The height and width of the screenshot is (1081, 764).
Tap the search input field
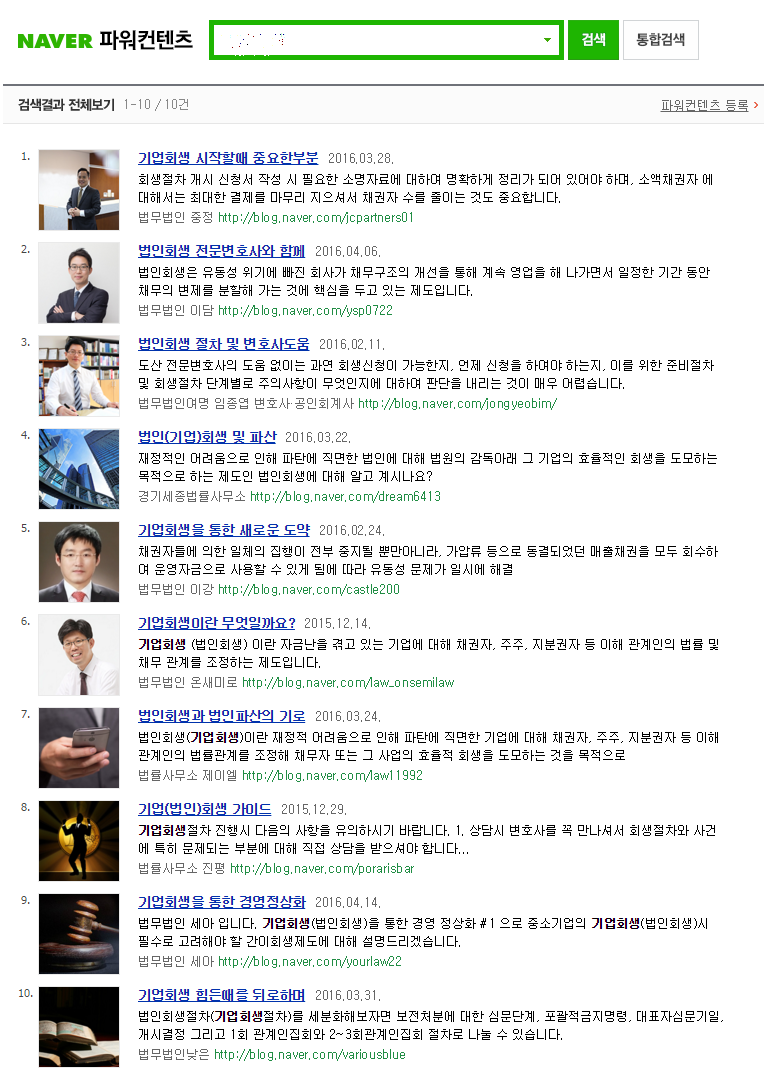click(x=375, y=40)
